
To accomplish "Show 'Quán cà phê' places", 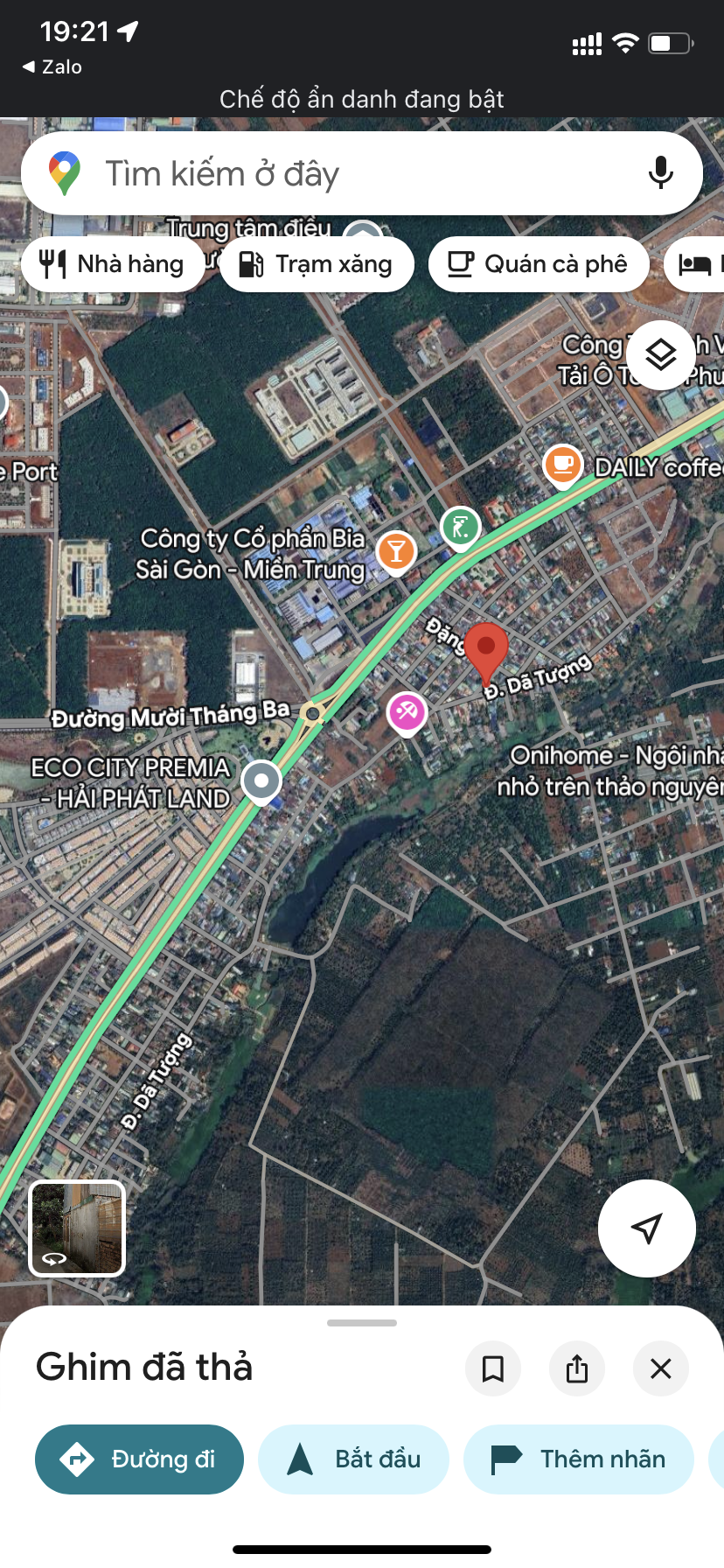I will coord(539,264).
